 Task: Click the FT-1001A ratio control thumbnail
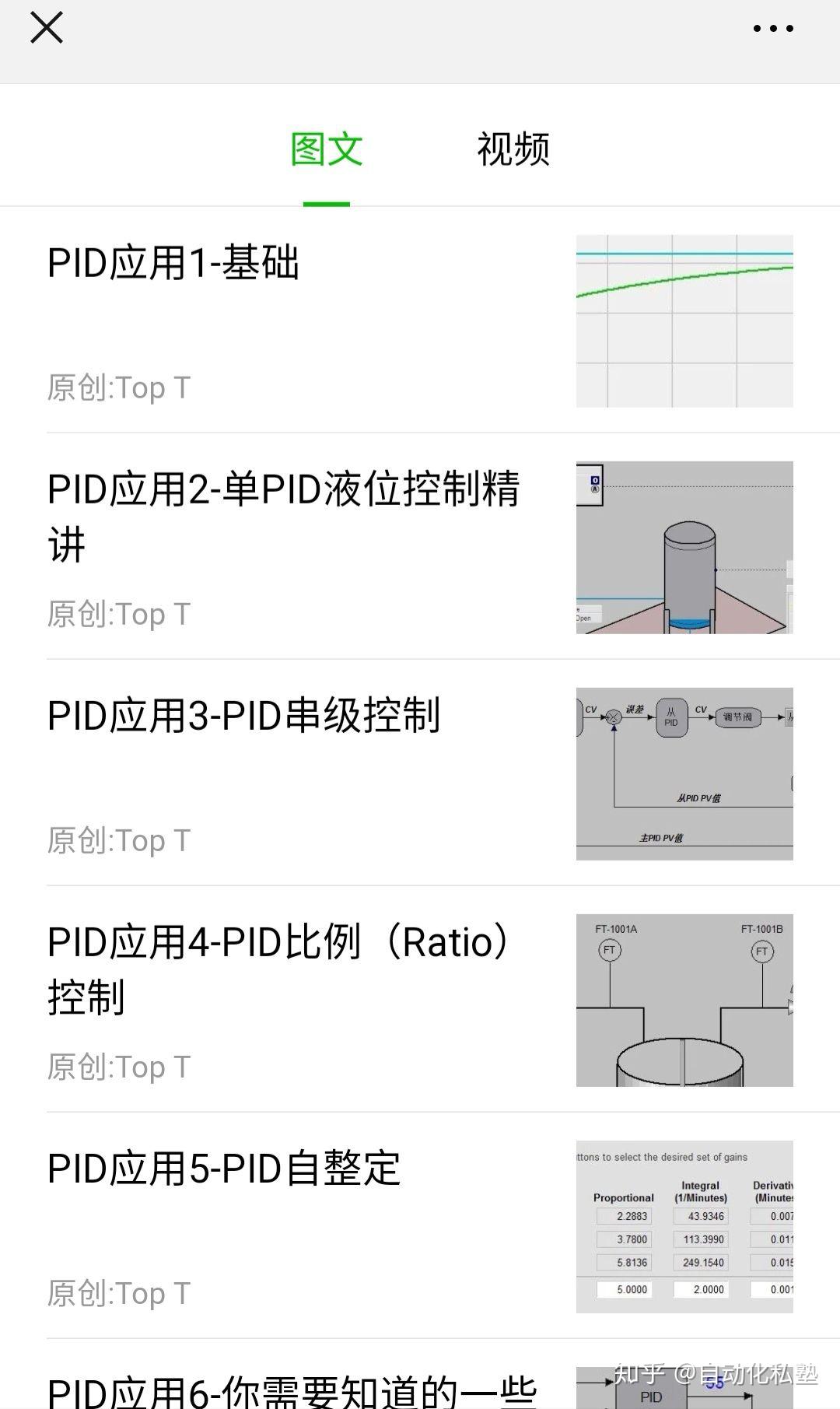click(684, 1000)
